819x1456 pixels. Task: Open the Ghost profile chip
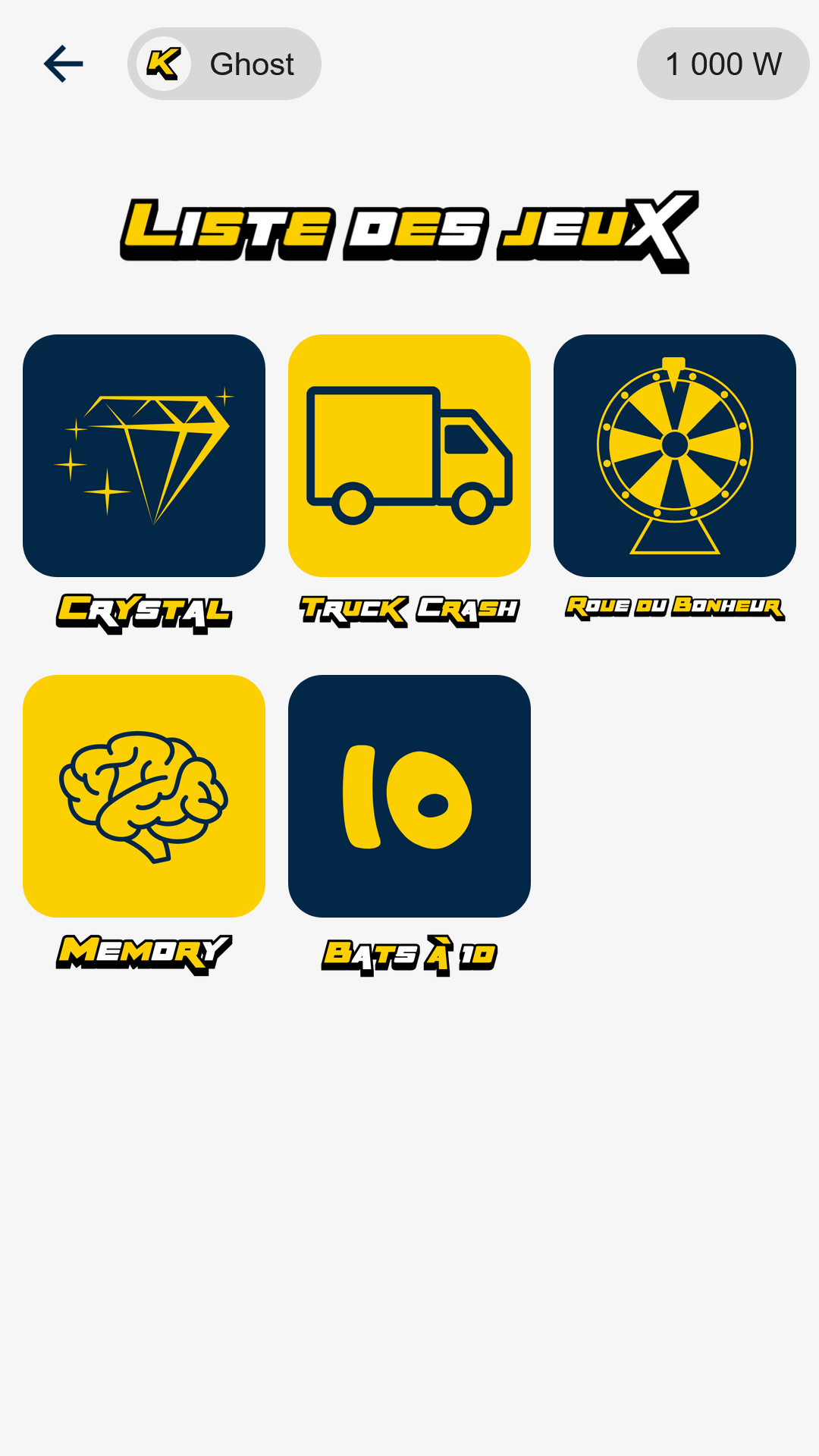click(224, 64)
